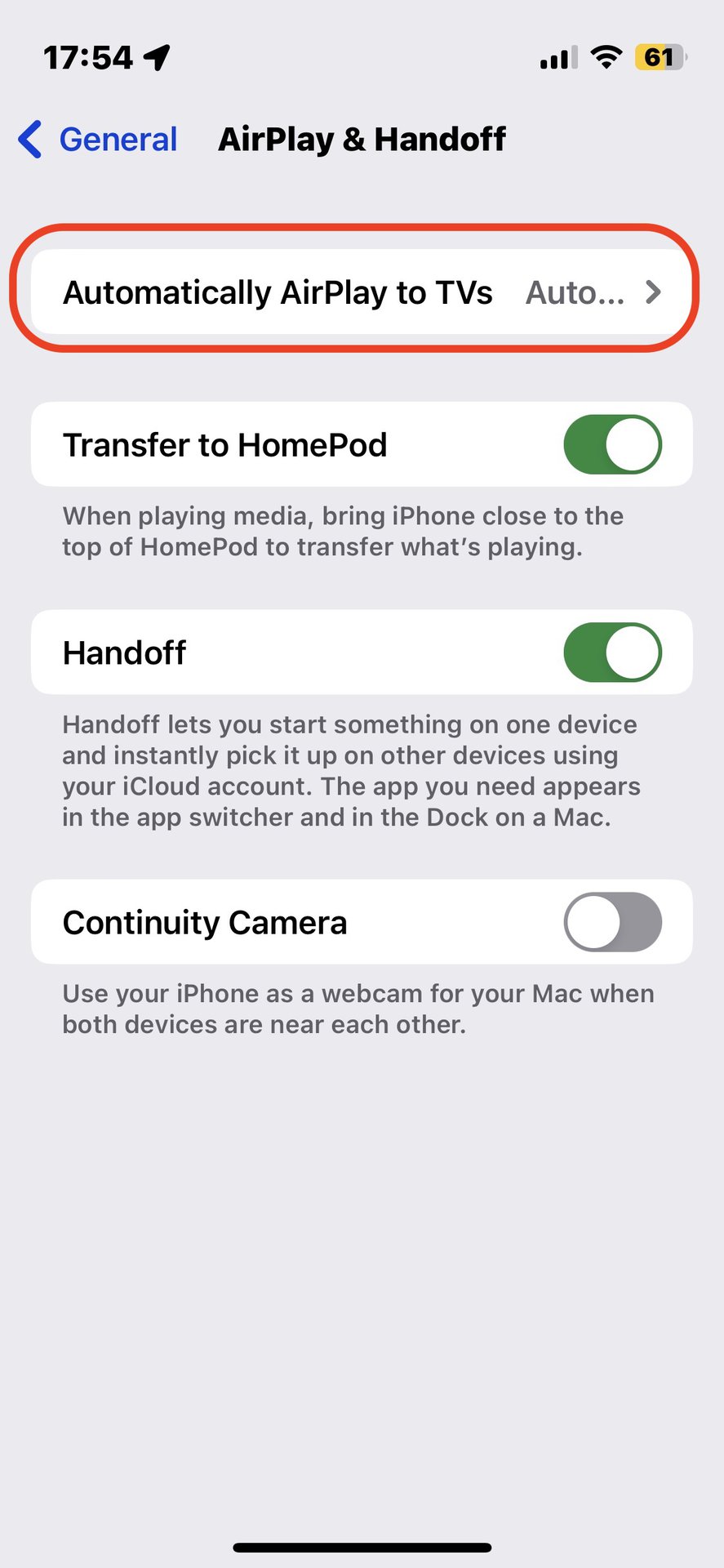
Task: Turn off Transfer to HomePod
Action: [x=612, y=445]
